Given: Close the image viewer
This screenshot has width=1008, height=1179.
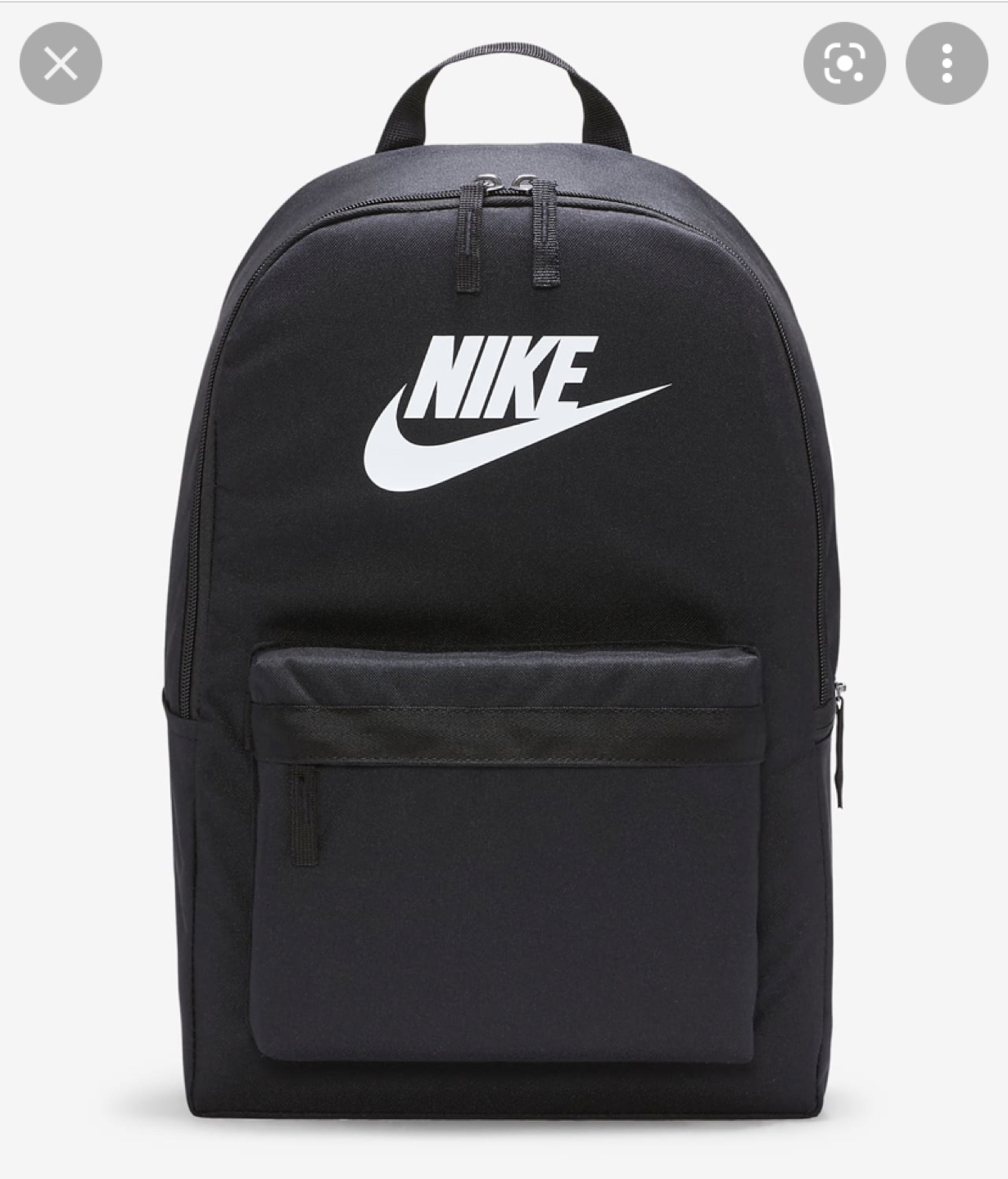Looking at the screenshot, I should pos(61,64).
